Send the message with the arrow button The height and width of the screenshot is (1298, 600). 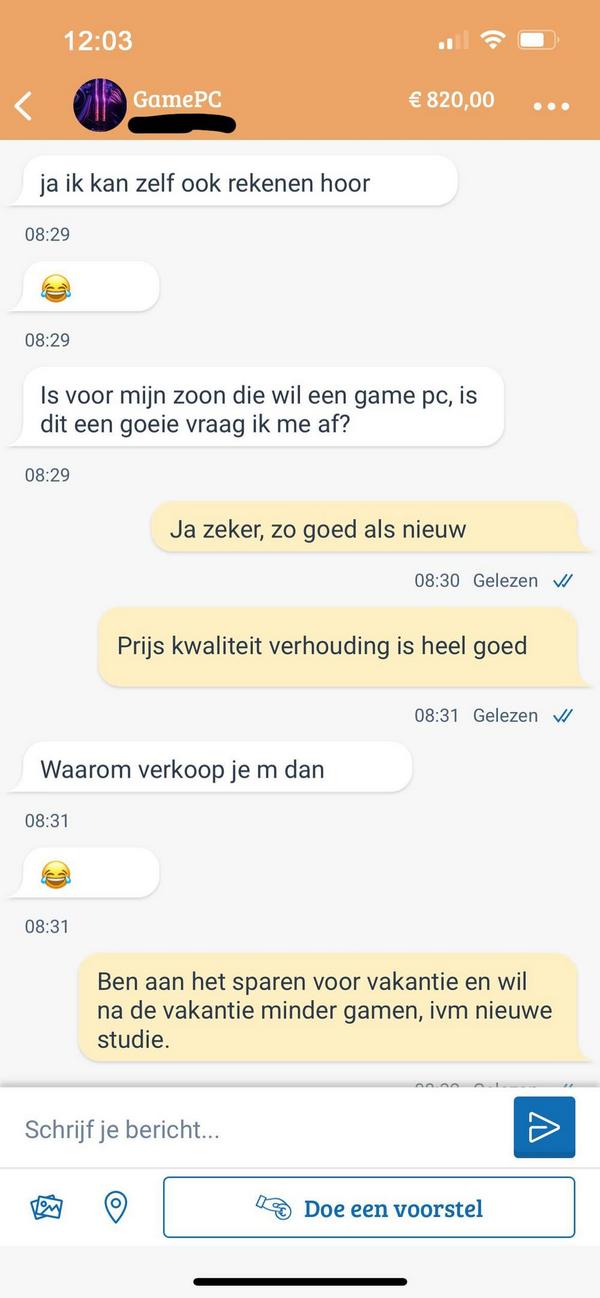tap(544, 1128)
